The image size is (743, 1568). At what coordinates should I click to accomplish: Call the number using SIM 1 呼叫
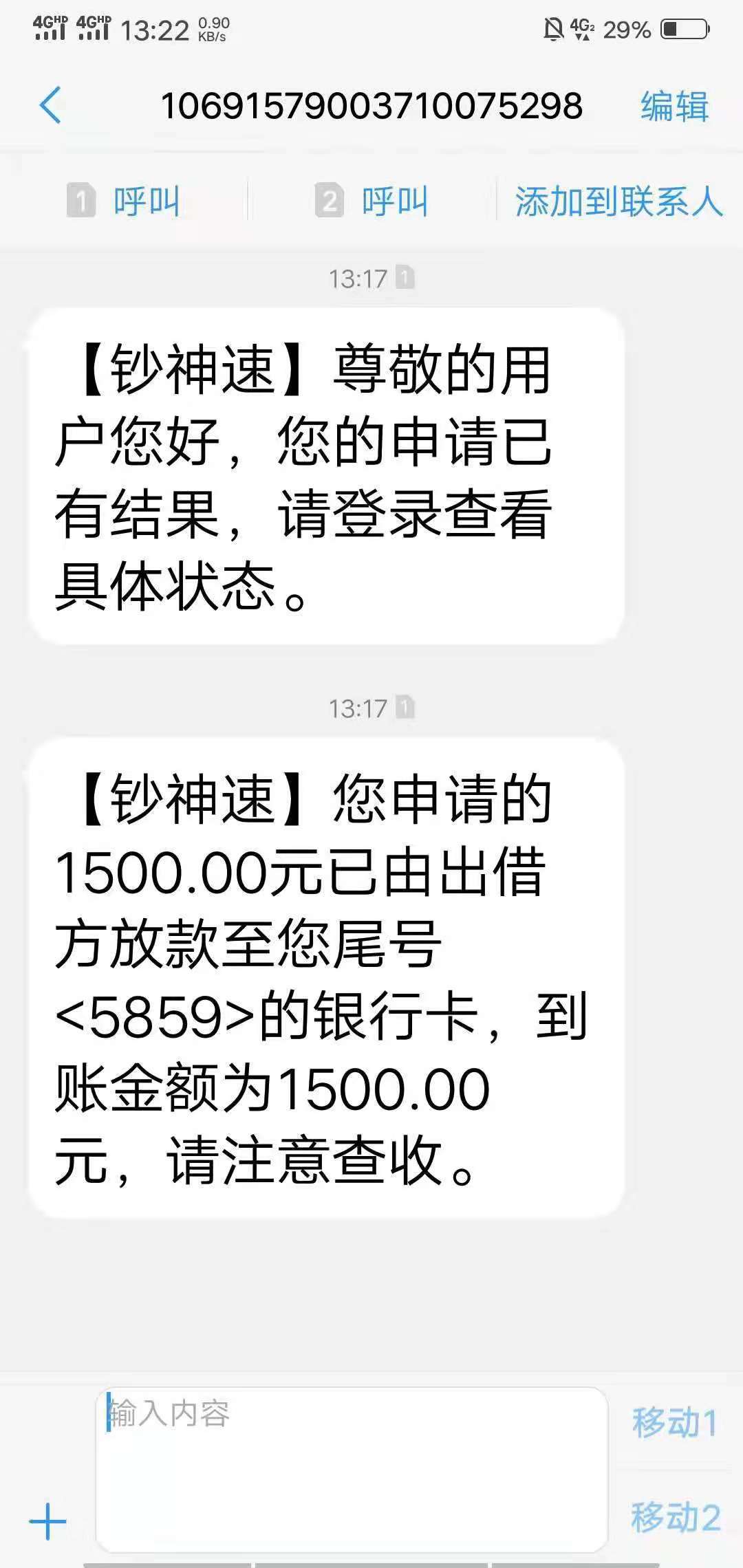[x=124, y=202]
